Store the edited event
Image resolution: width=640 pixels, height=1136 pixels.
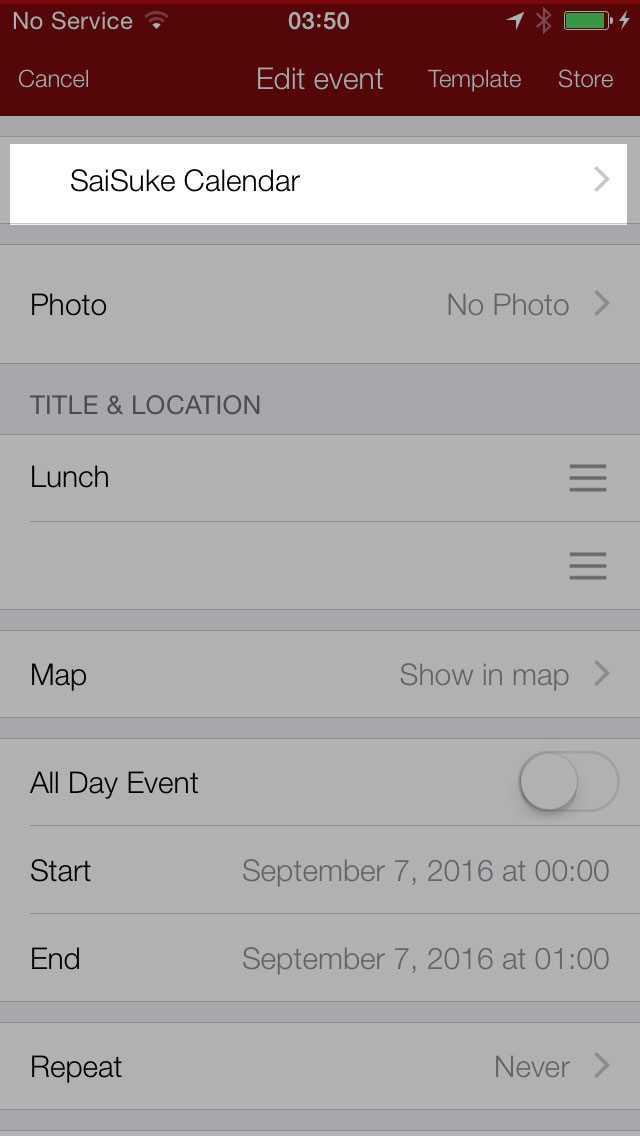coord(585,79)
